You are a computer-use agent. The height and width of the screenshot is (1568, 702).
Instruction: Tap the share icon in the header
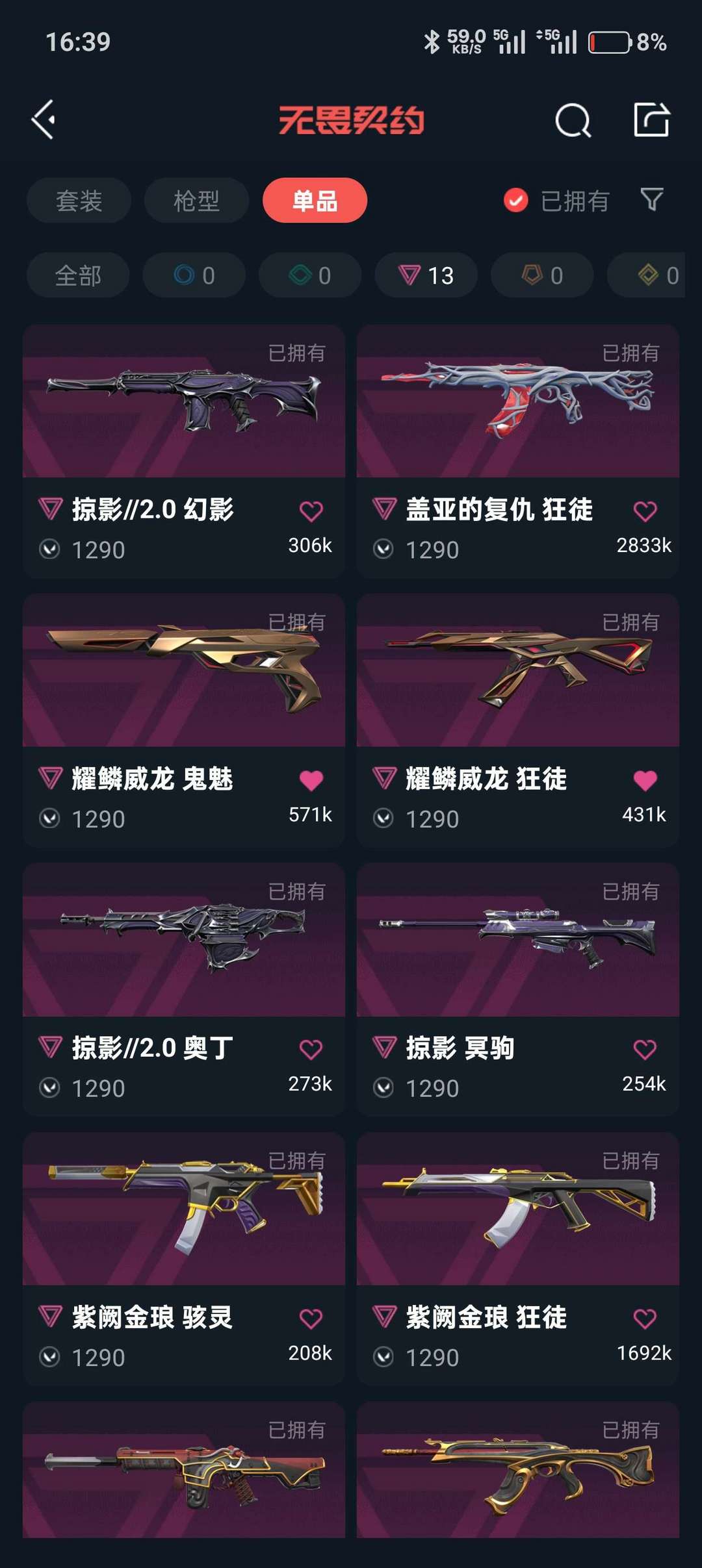pos(652,120)
